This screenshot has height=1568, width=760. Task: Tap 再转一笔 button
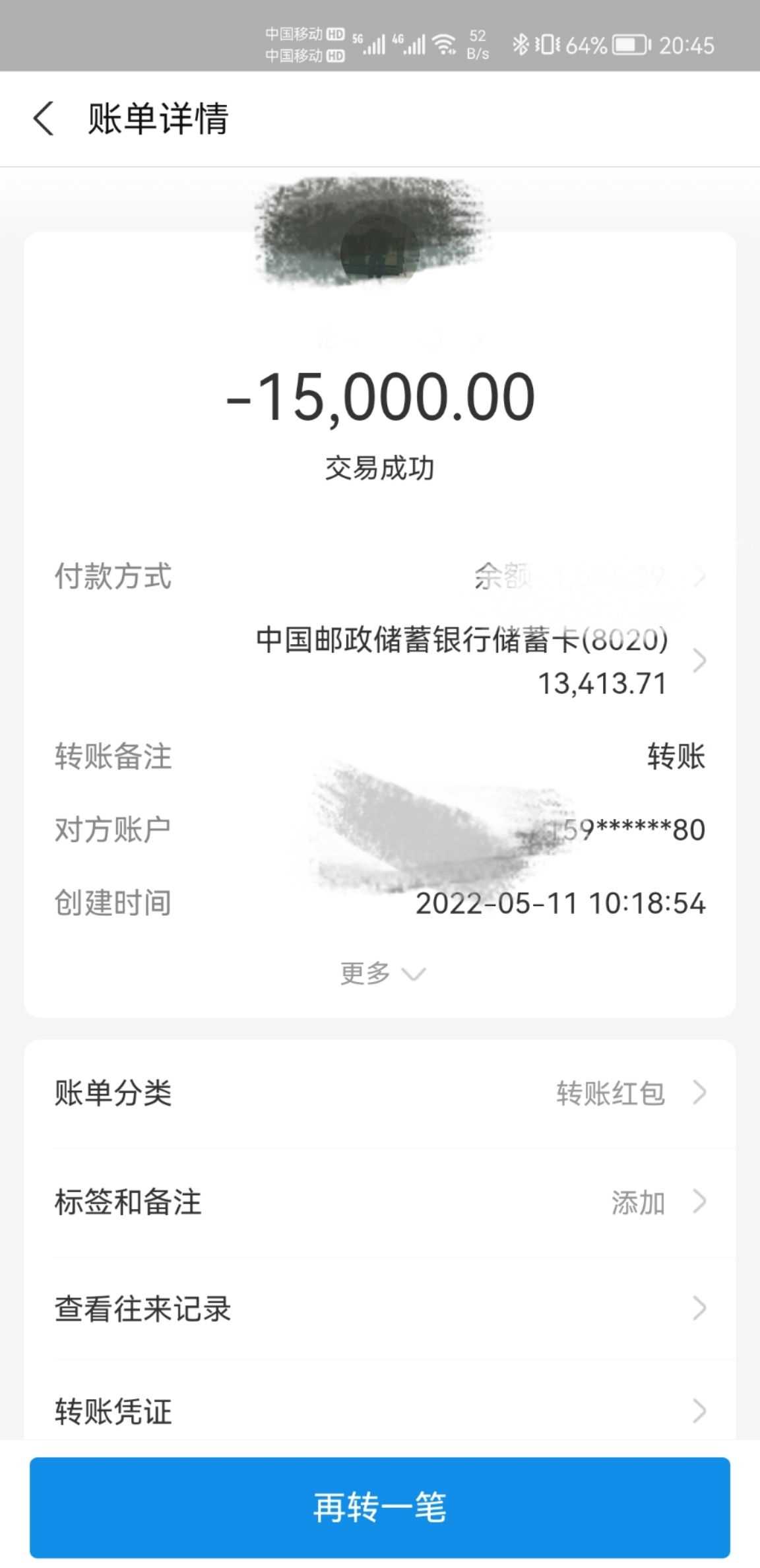[379, 1507]
